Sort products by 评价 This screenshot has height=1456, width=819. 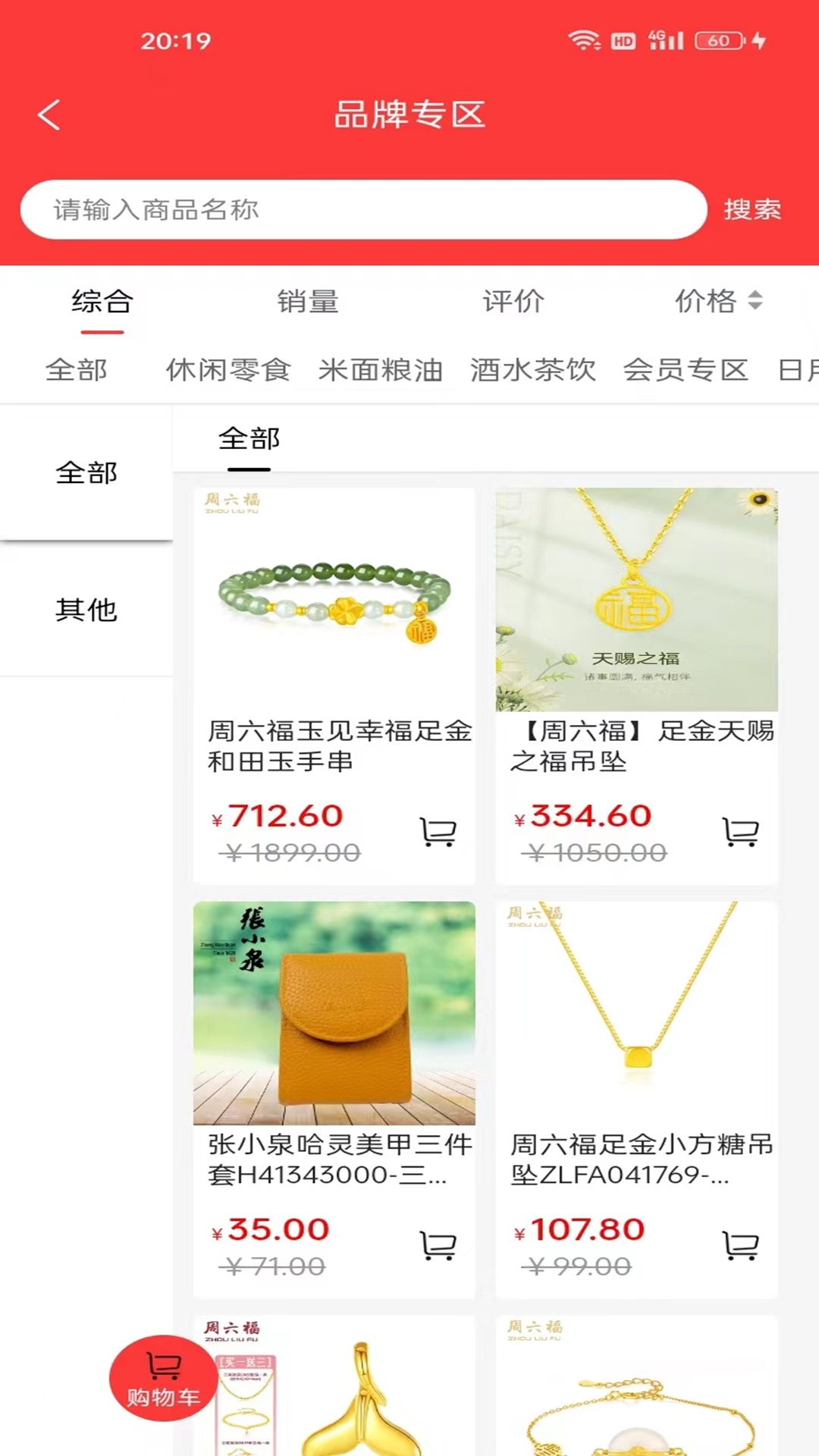[x=513, y=302]
